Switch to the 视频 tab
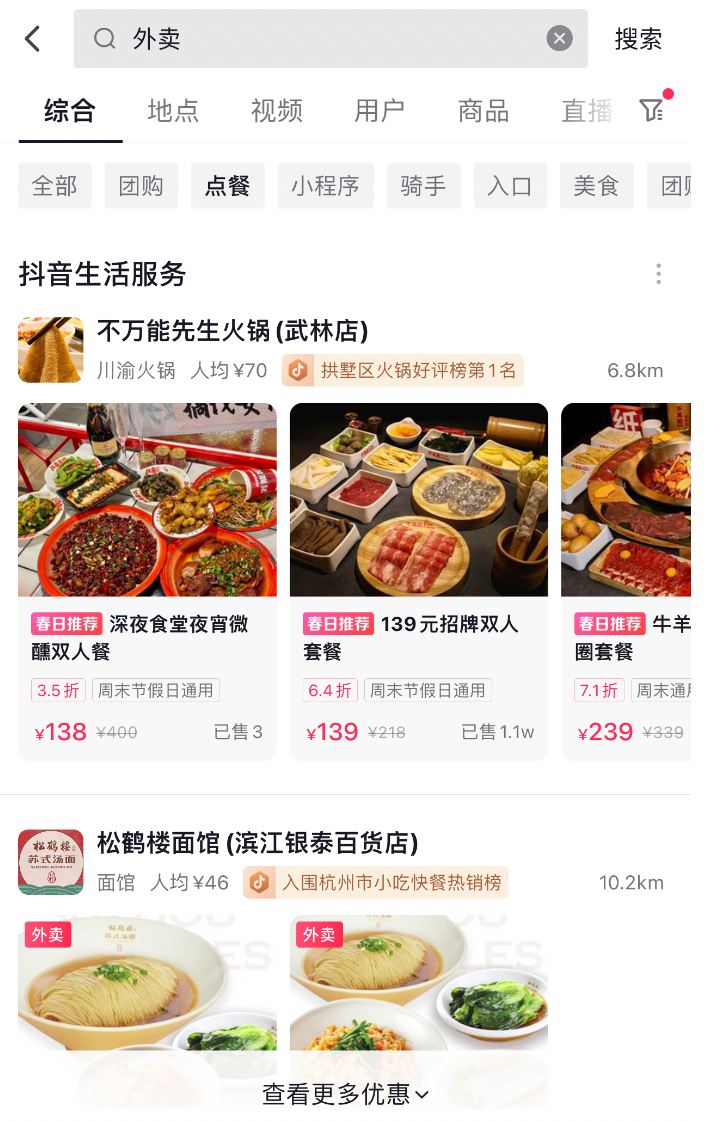 [x=277, y=110]
